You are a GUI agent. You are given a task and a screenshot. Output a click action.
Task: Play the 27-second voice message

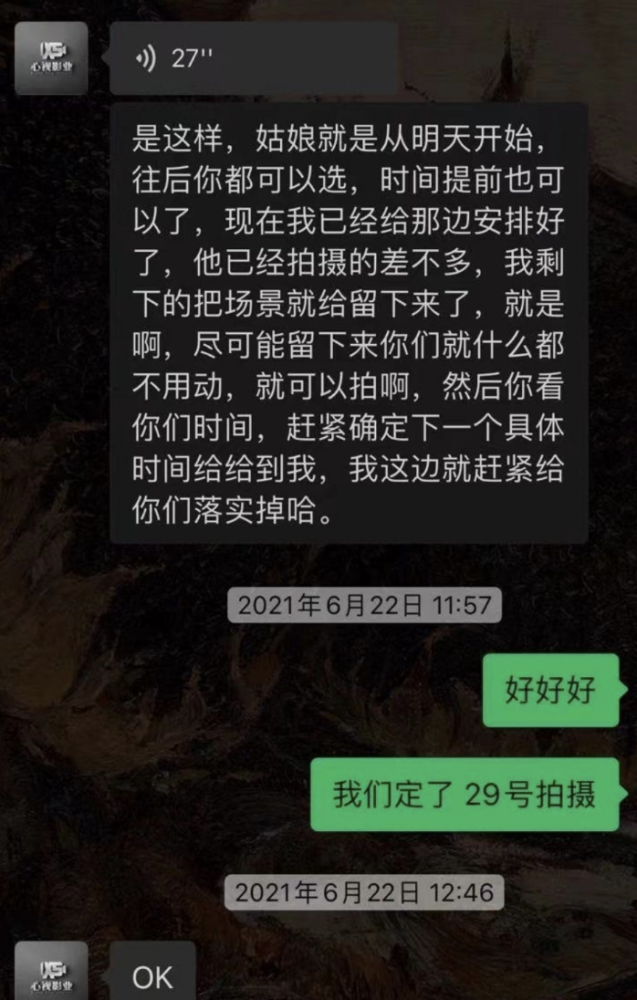(x=250, y=58)
